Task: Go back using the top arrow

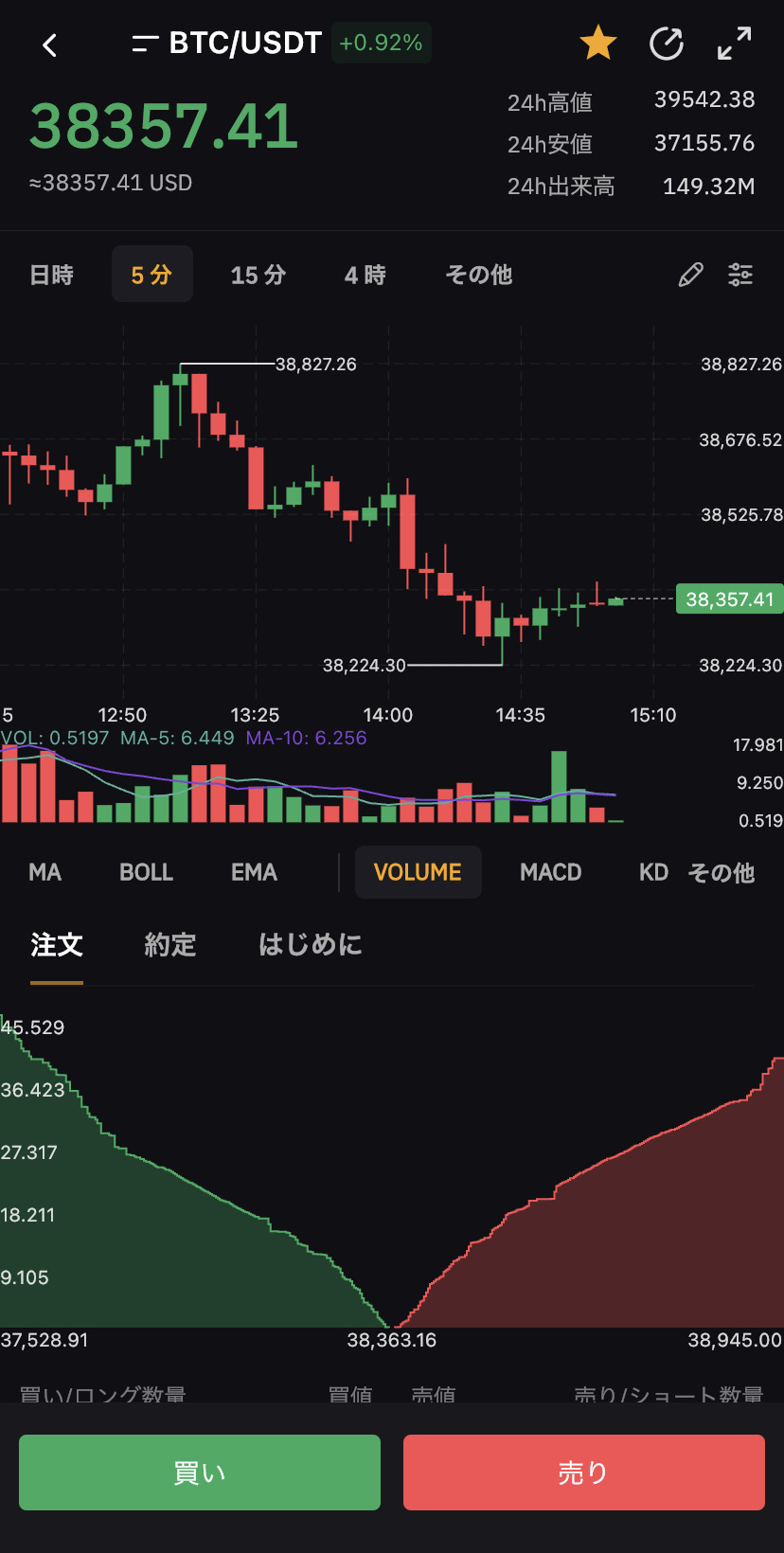Action: tap(50, 45)
